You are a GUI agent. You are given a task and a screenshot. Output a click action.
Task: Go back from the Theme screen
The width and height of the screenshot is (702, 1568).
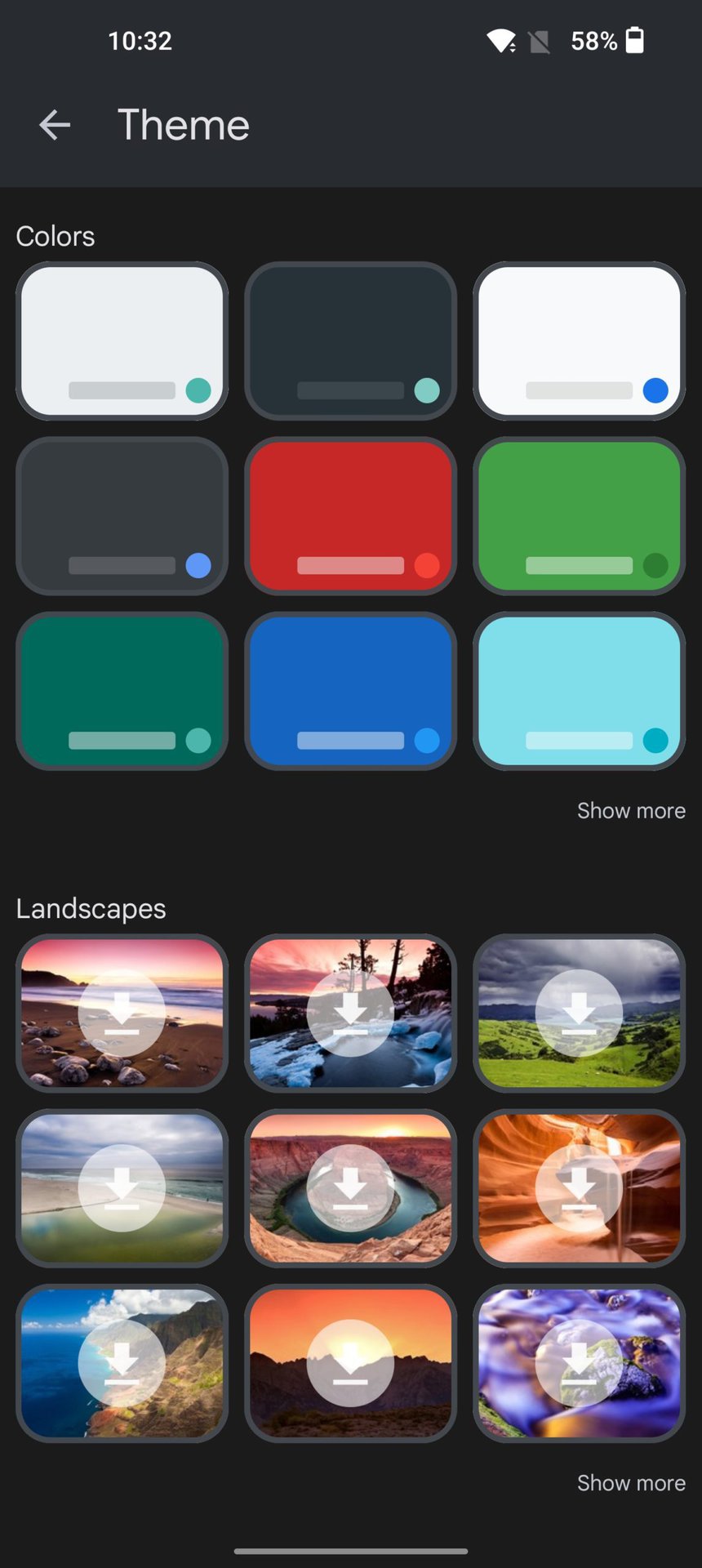coord(55,125)
